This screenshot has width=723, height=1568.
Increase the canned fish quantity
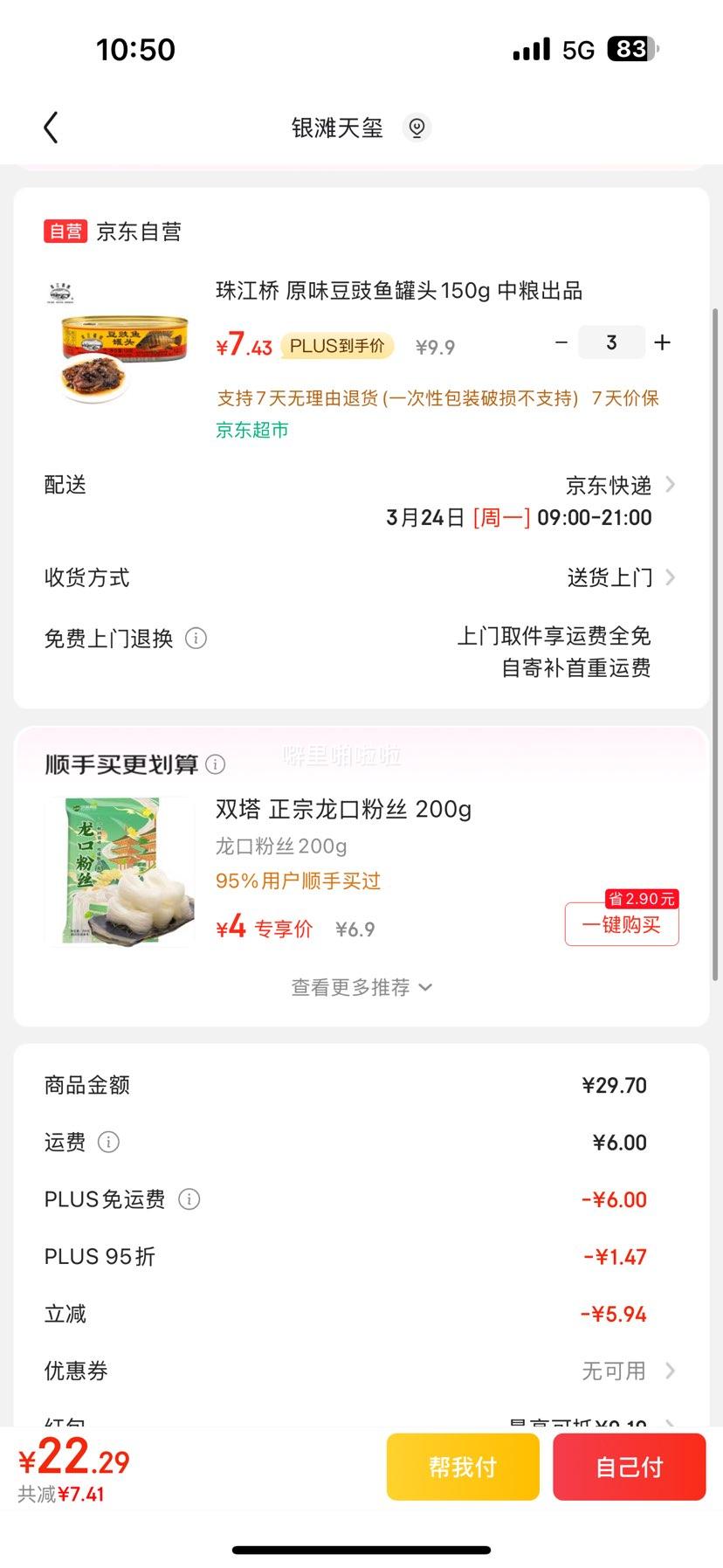(x=663, y=342)
